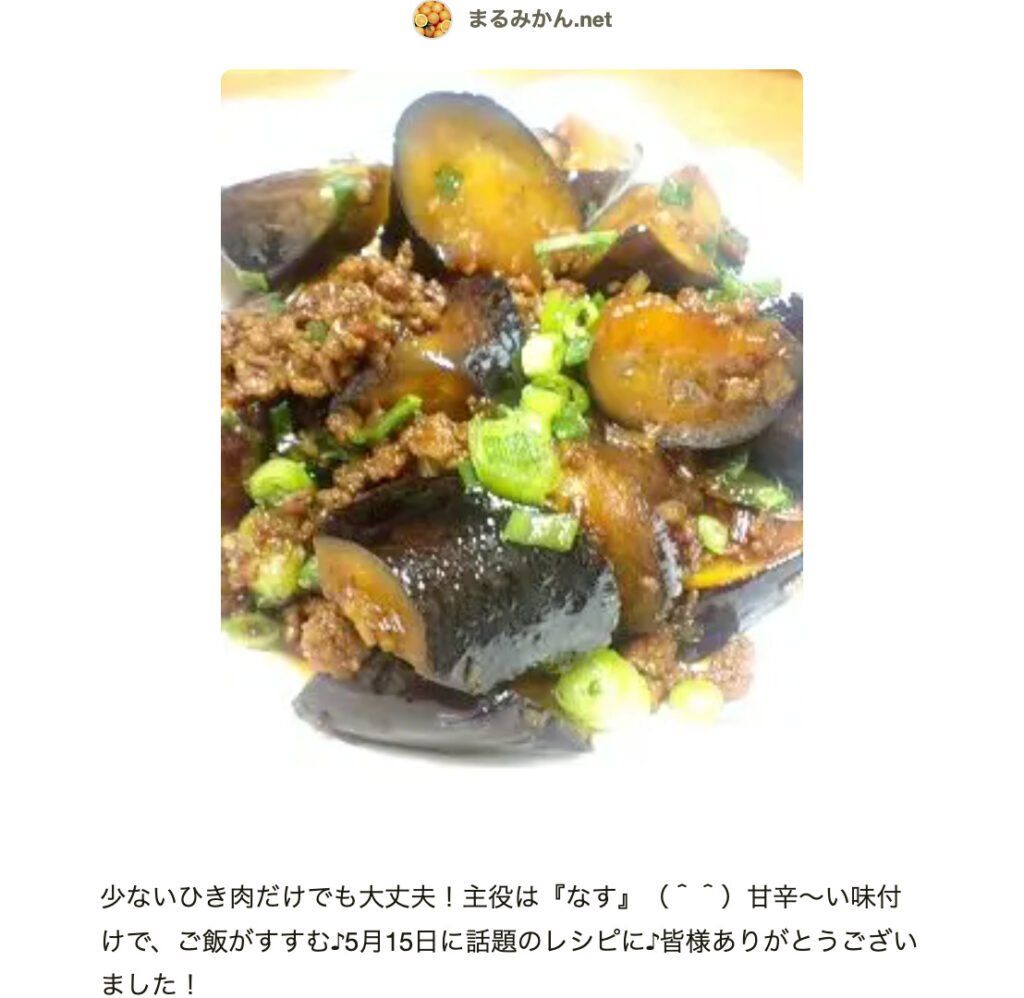The image size is (1024, 998).
Task: View the eggplant recipe photo full size
Action: point(511,410)
